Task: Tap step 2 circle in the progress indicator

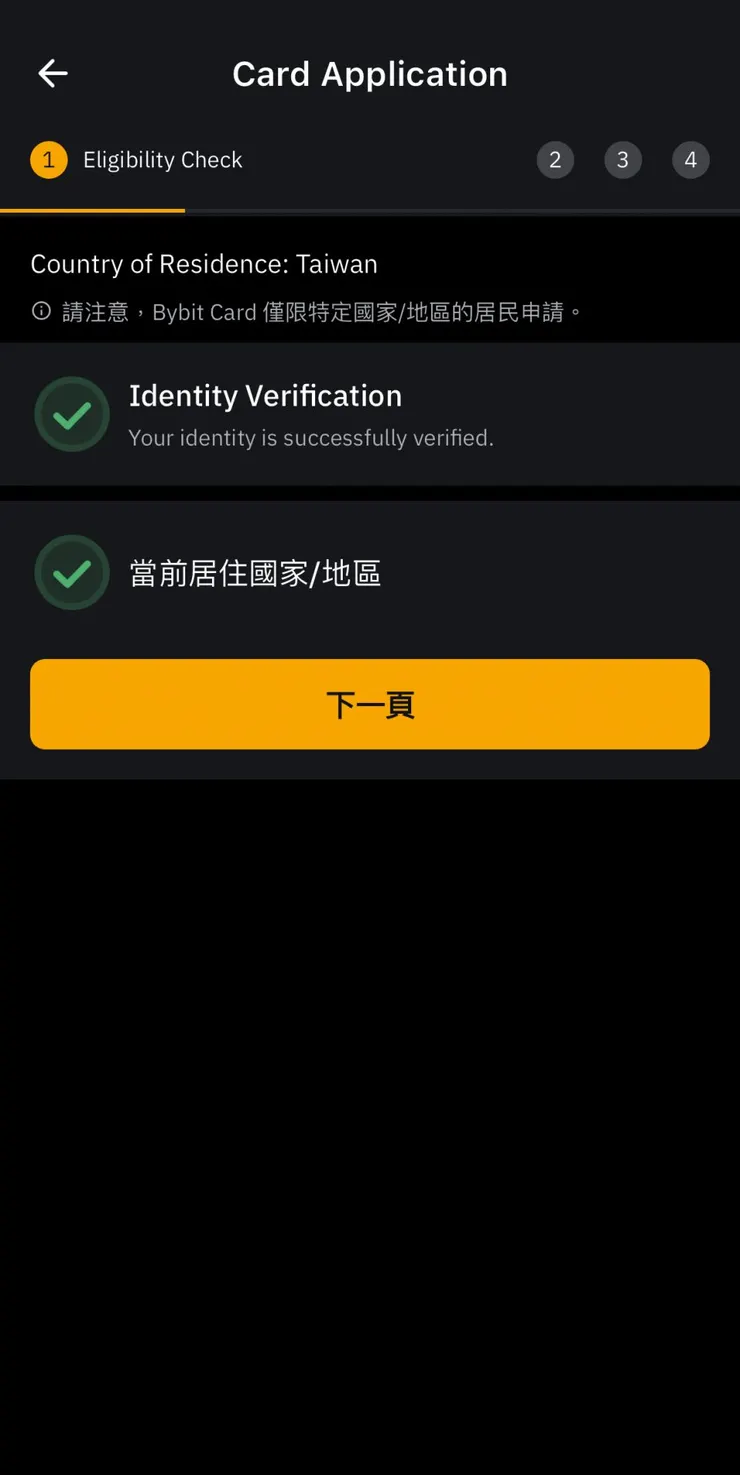Action: point(556,160)
